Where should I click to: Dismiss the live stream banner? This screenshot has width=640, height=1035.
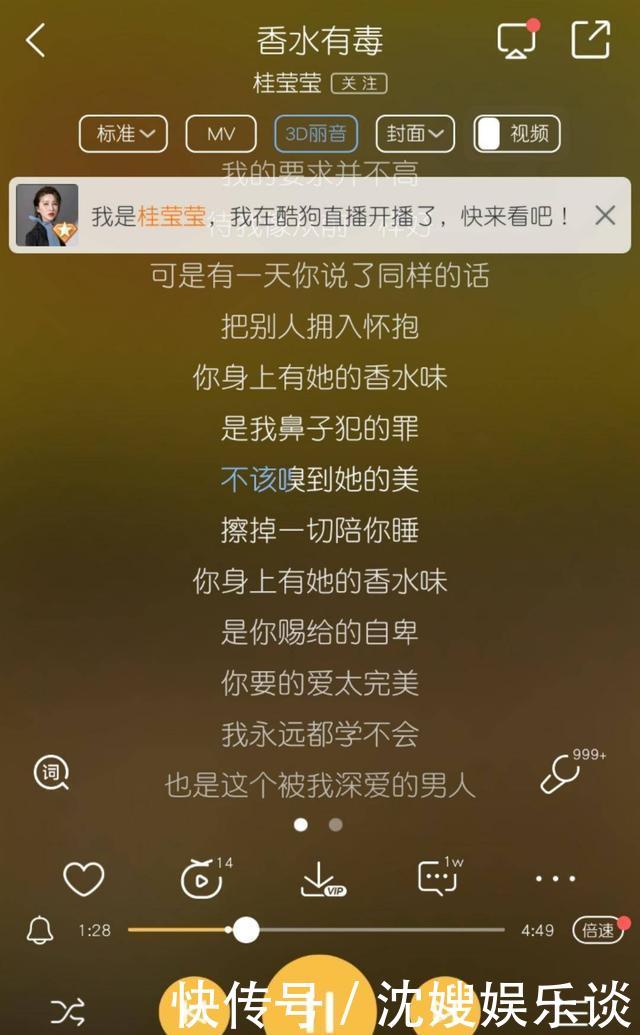pyautogui.click(x=605, y=215)
